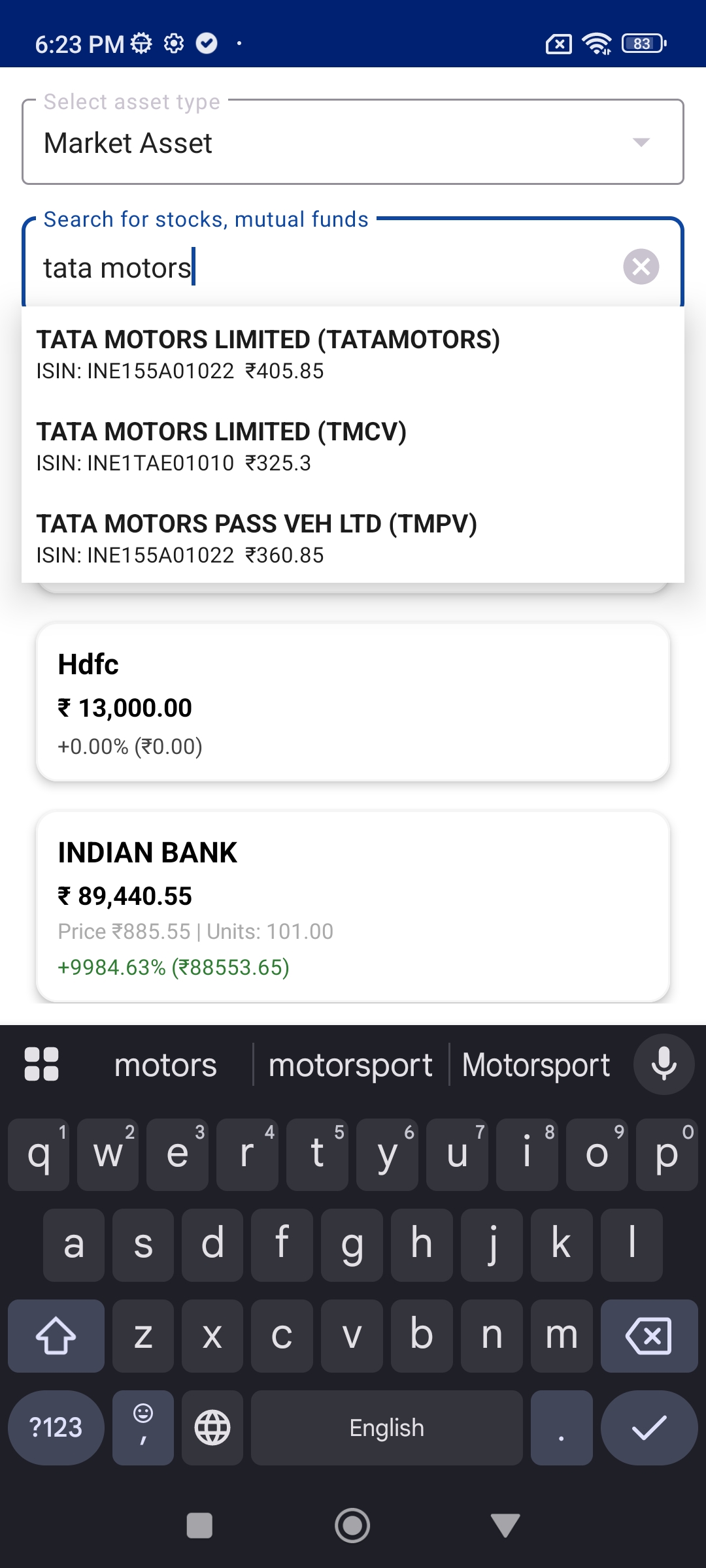
Task: Clear the search field with X icon
Action: (x=641, y=266)
